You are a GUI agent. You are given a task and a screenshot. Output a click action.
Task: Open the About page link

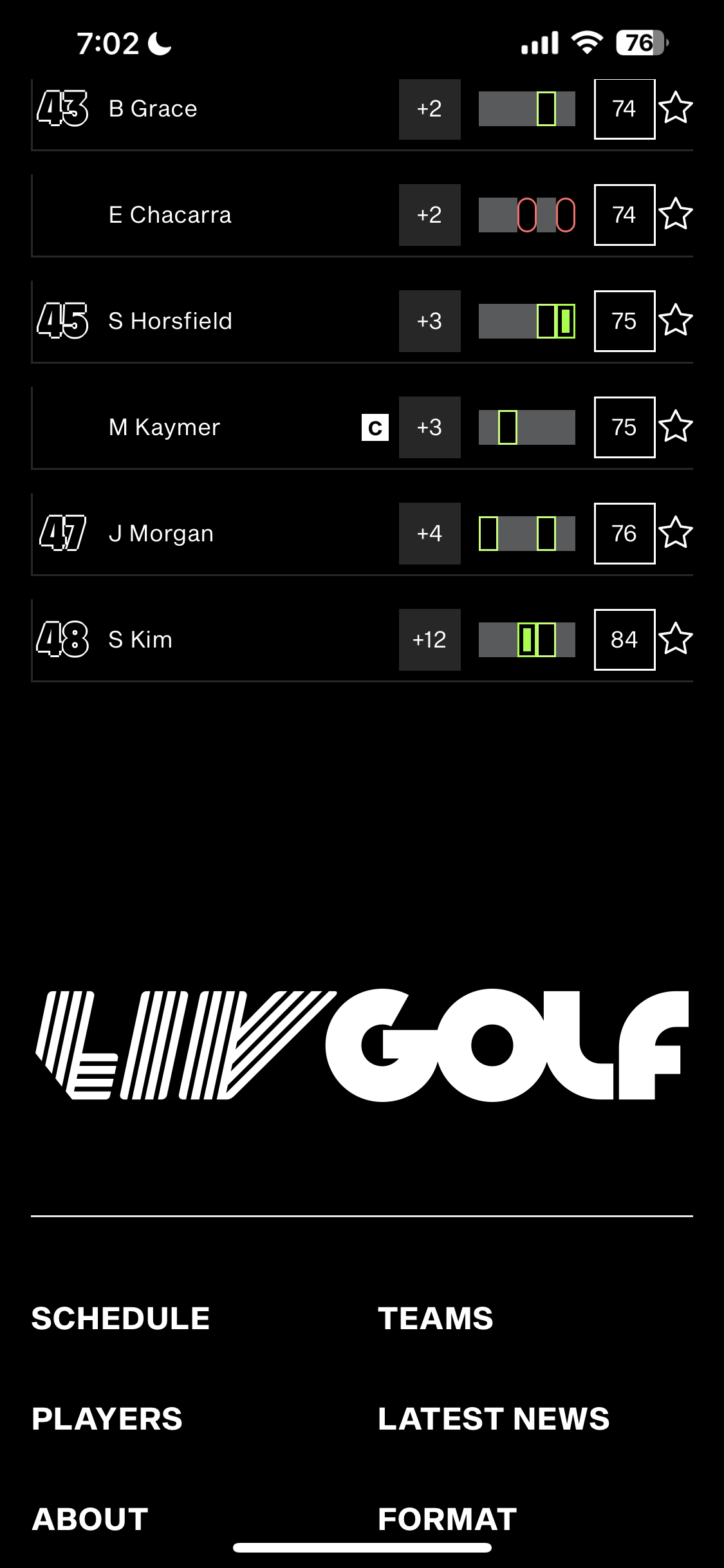(90, 1519)
